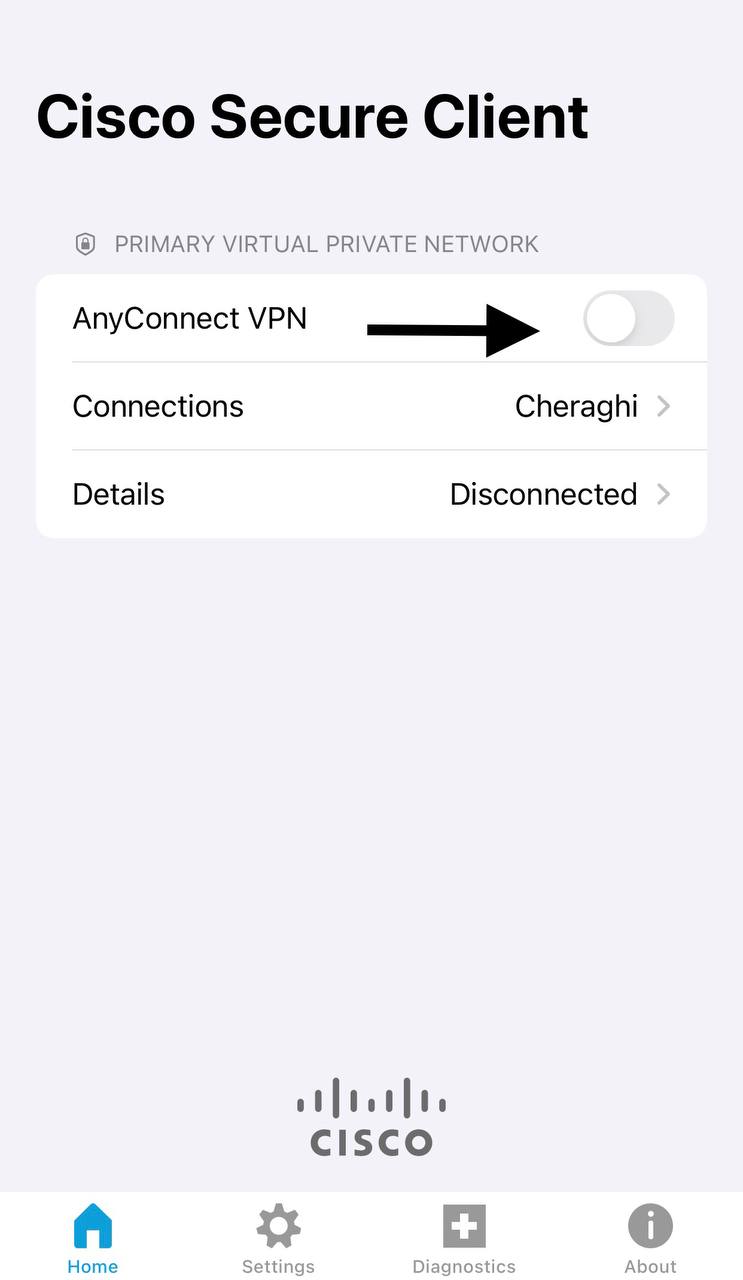Viewport: 743px width, 1280px height.
Task: Open the Details row showing Disconnected
Action: [371, 494]
